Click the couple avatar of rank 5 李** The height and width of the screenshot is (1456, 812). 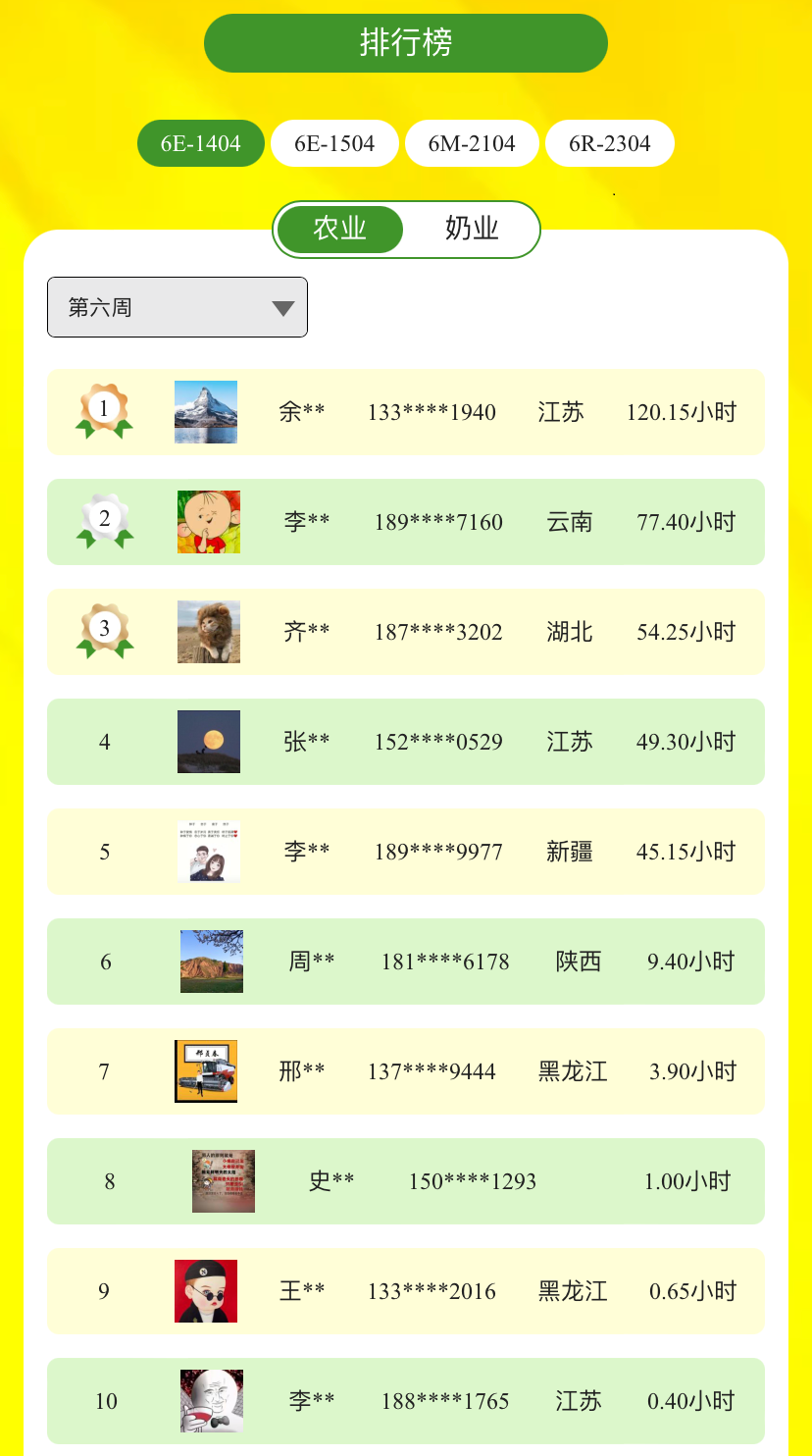tap(208, 852)
